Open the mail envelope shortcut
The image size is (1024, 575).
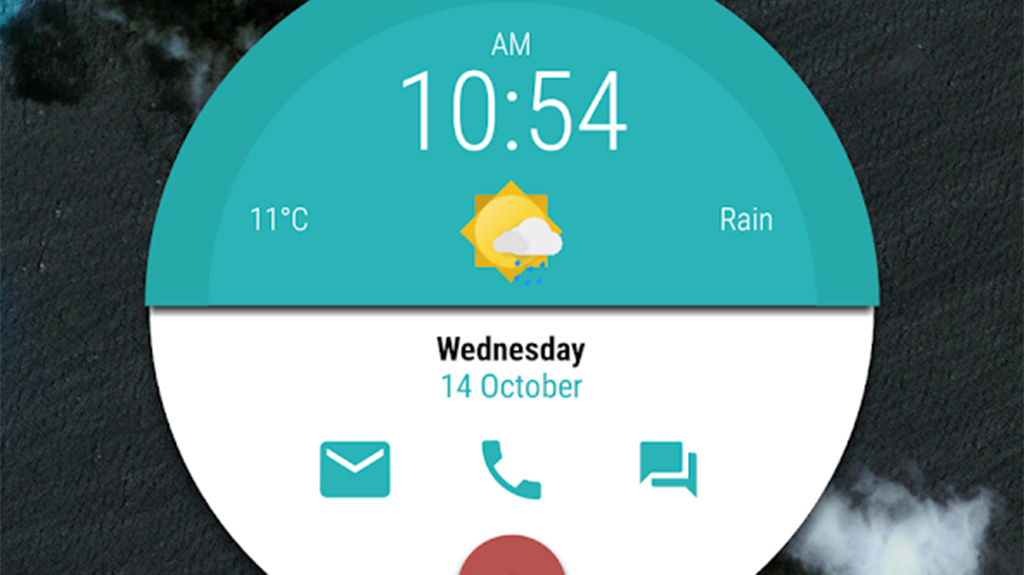[355, 469]
